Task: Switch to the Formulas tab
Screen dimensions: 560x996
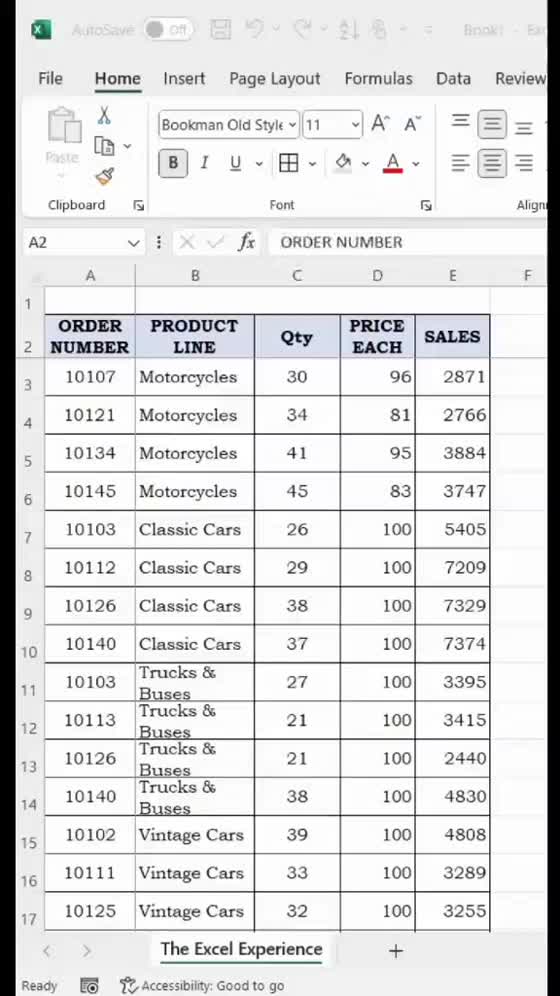Action: 378,78
